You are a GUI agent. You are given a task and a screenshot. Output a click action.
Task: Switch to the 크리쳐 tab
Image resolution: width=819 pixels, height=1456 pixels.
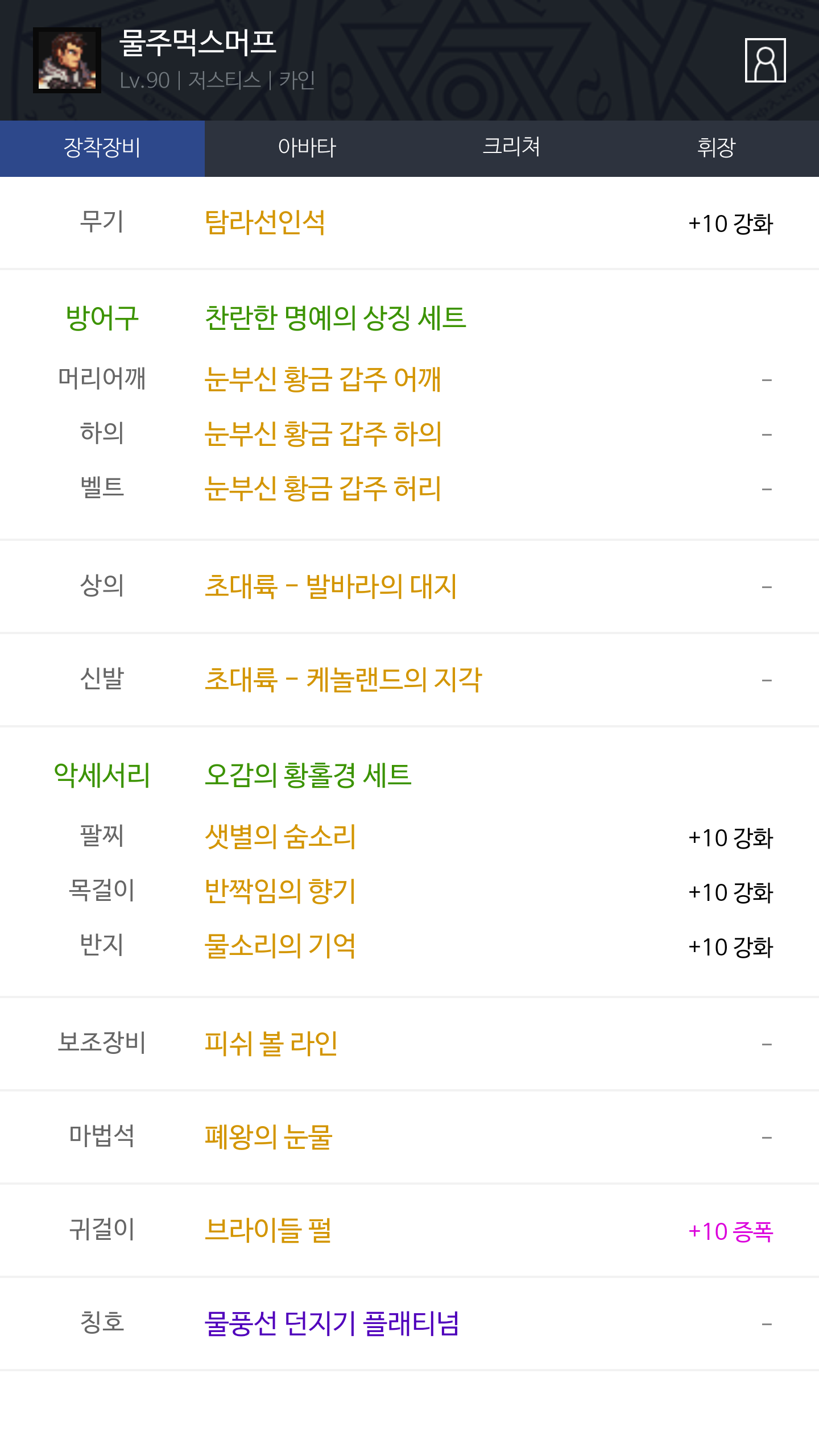tap(512, 148)
